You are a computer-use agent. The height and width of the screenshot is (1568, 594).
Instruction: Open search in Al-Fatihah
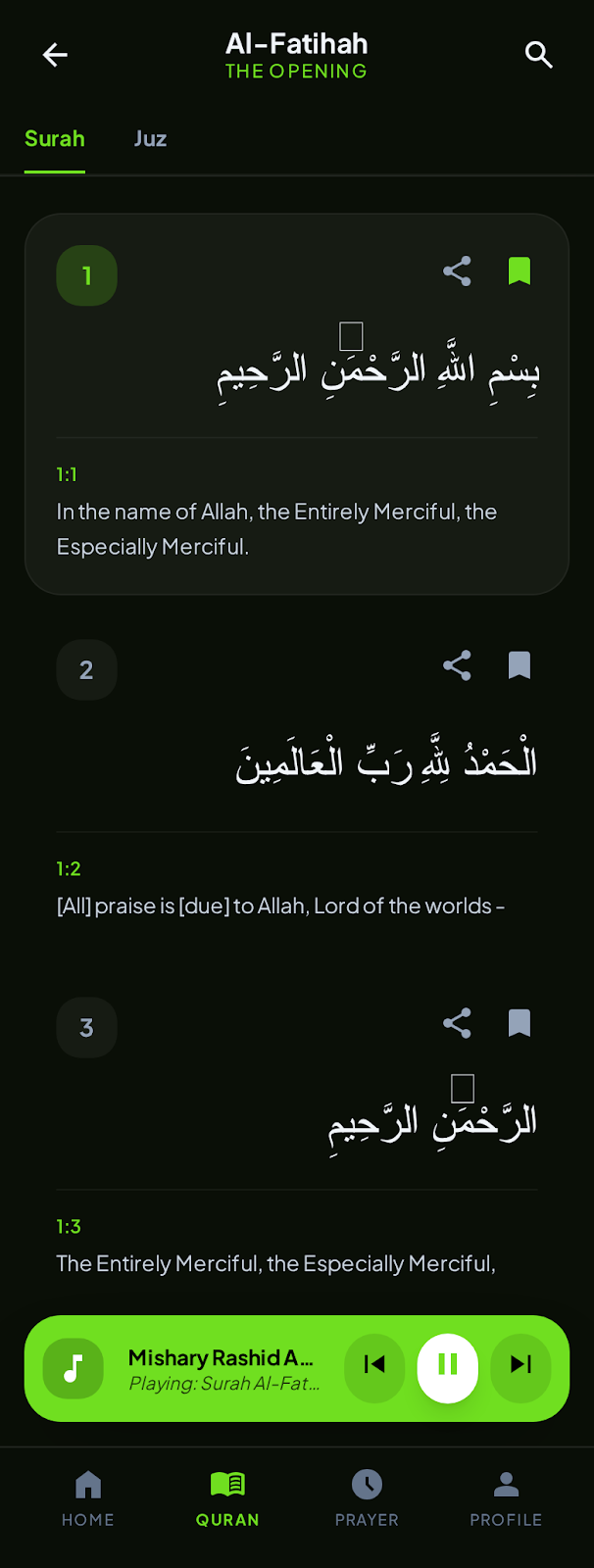[x=539, y=55]
